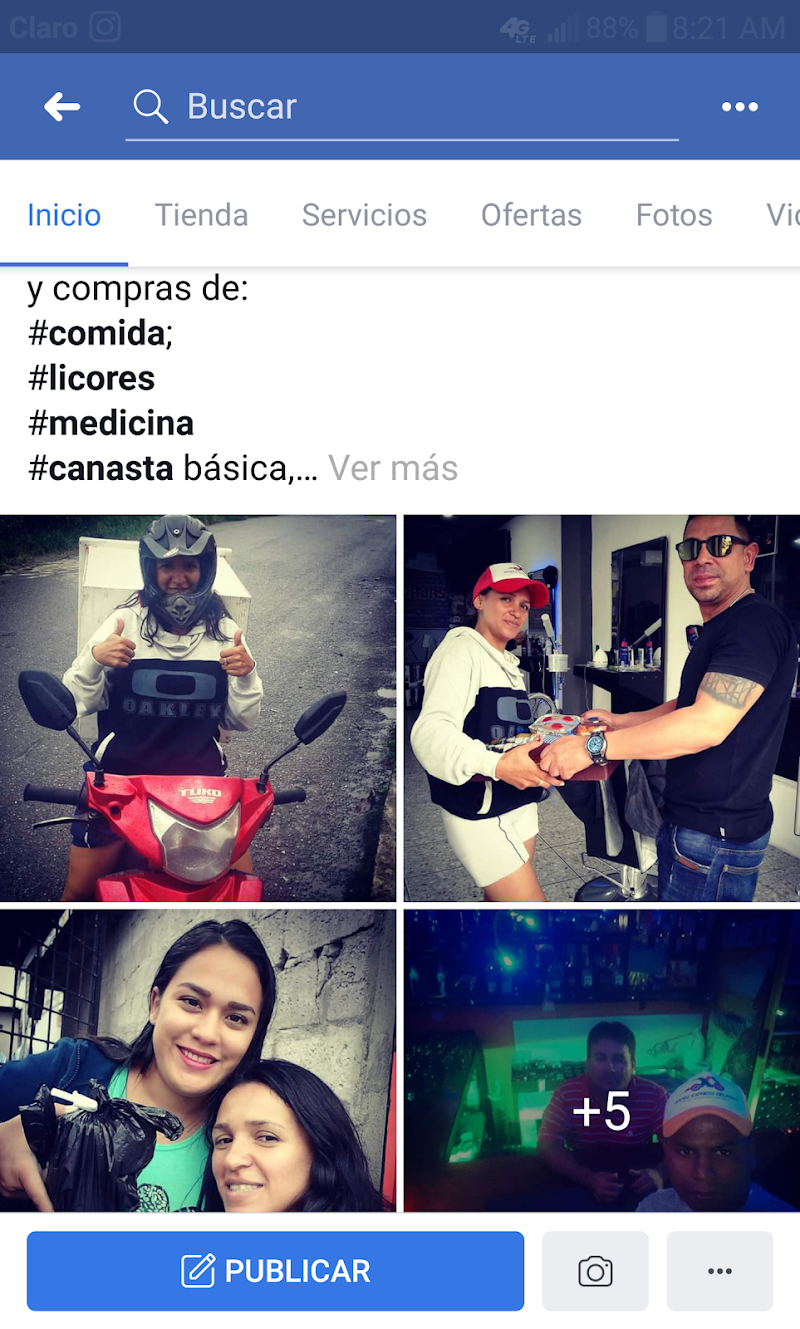Open the photo of the motorcycle rider
This screenshot has width=800, height=1329.
[x=198, y=708]
